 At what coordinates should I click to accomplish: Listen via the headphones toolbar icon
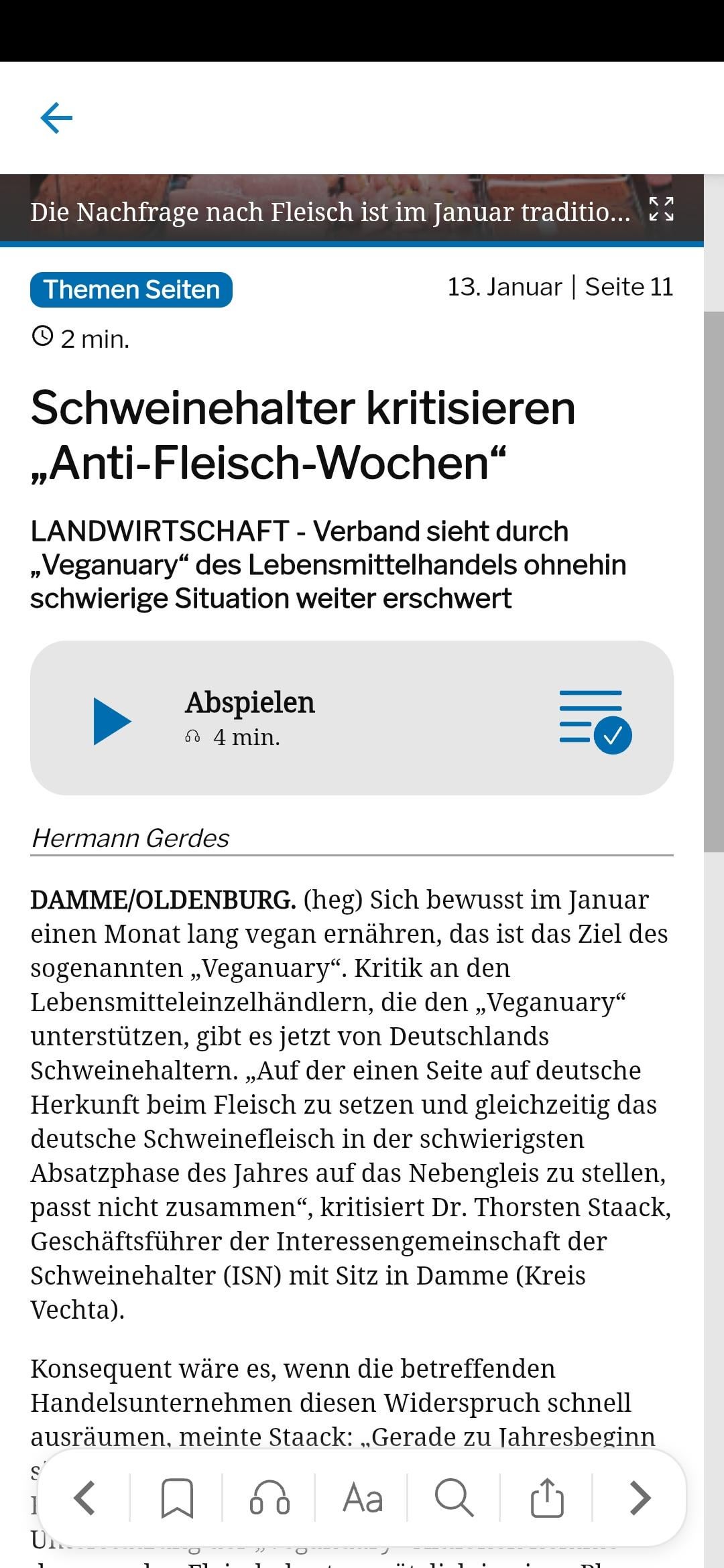click(269, 1497)
